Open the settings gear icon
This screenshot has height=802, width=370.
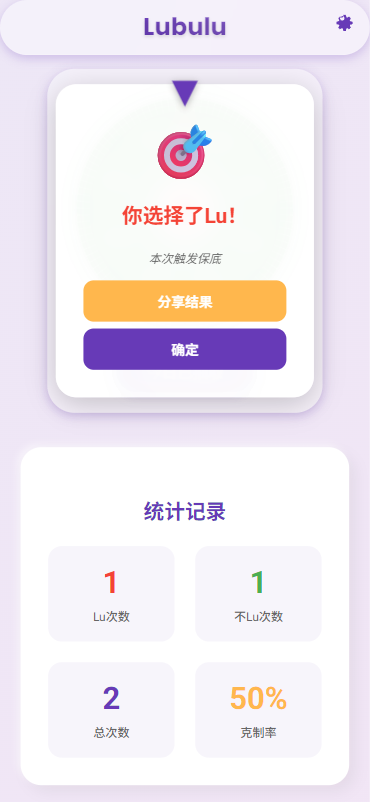[344, 23]
